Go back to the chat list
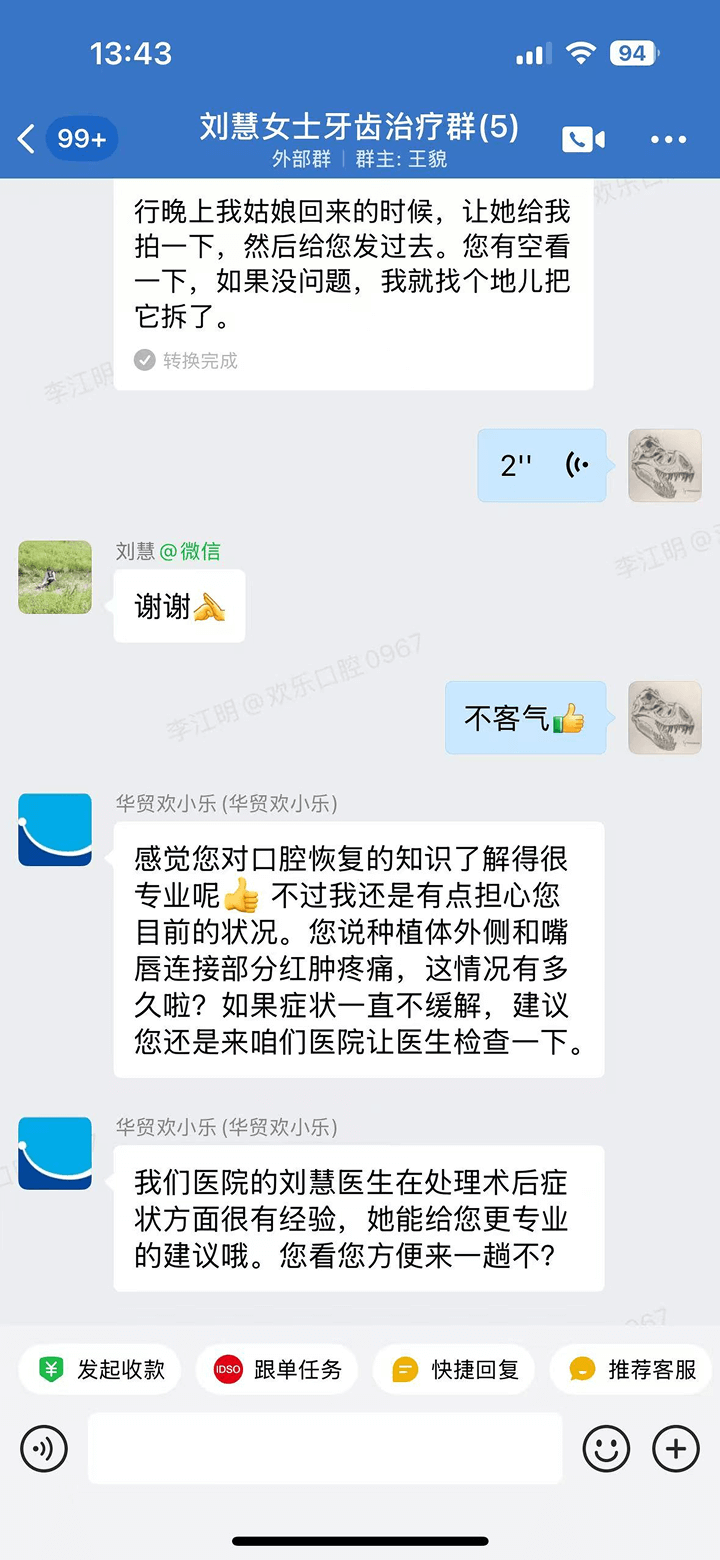This screenshot has height=1560, width=720. [28, 139]
